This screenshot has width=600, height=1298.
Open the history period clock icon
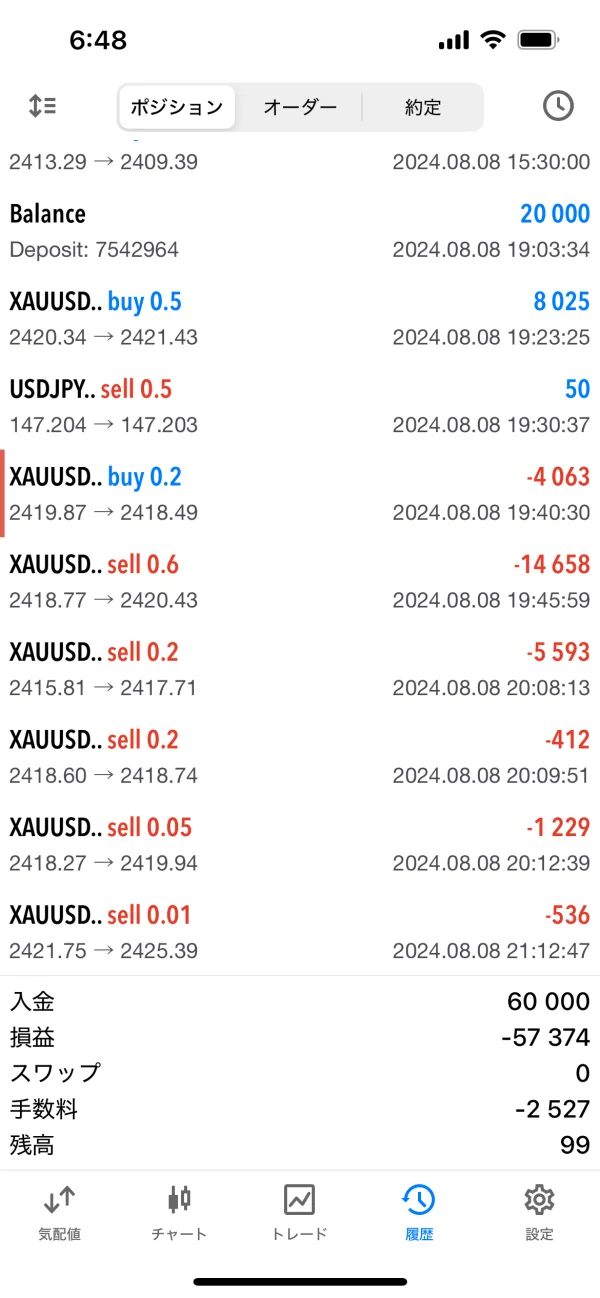coord(557,106)
